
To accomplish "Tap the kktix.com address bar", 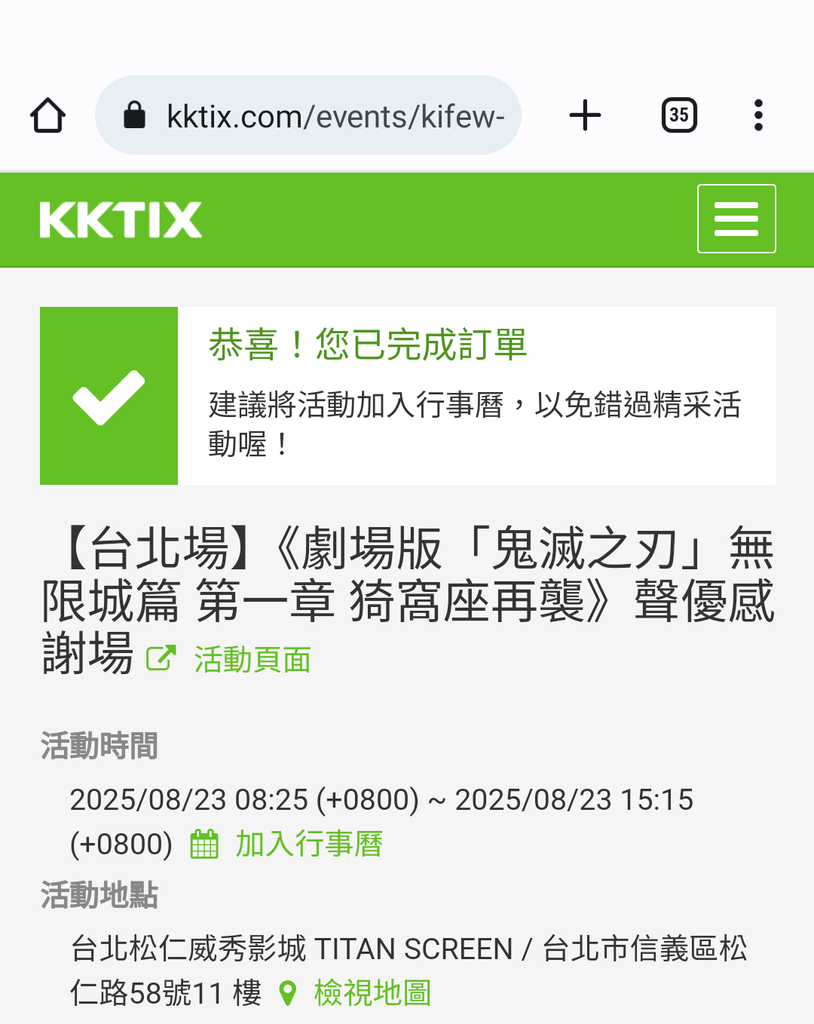I will pyautogui.click(x=308, y=116).
